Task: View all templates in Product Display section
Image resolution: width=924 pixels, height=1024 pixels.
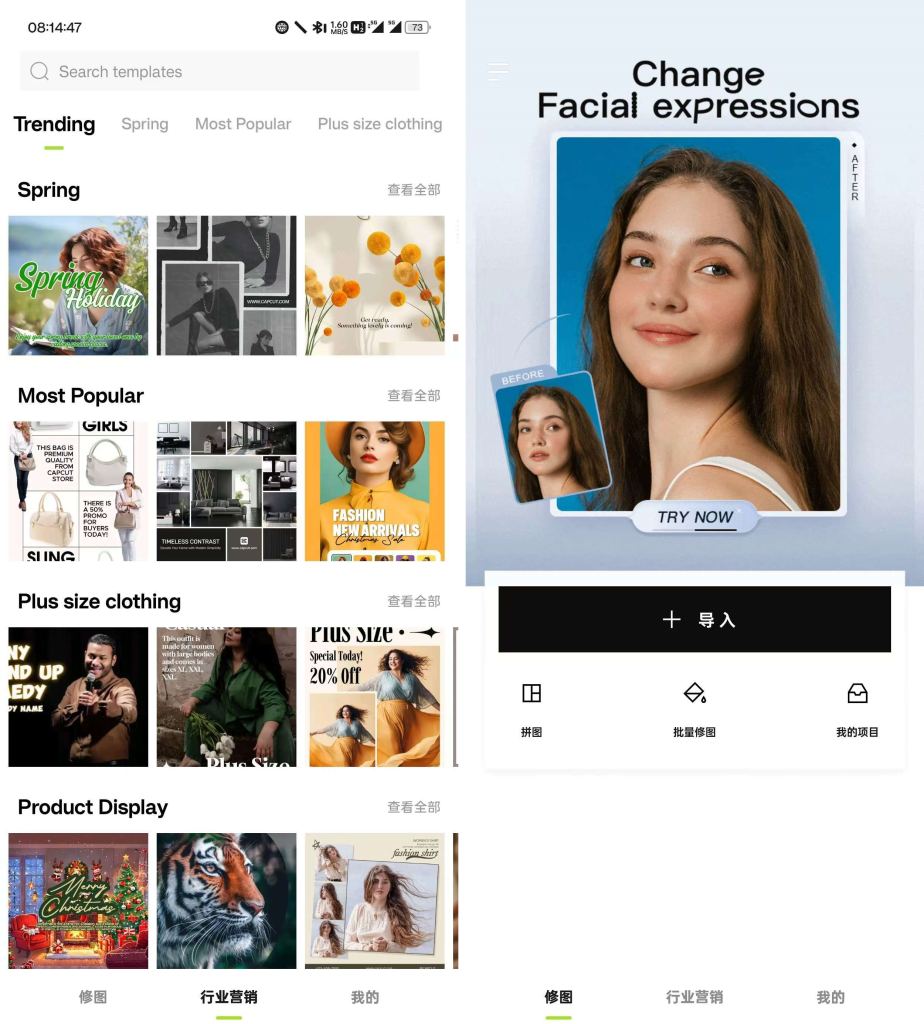Action: tap(414, 807)
